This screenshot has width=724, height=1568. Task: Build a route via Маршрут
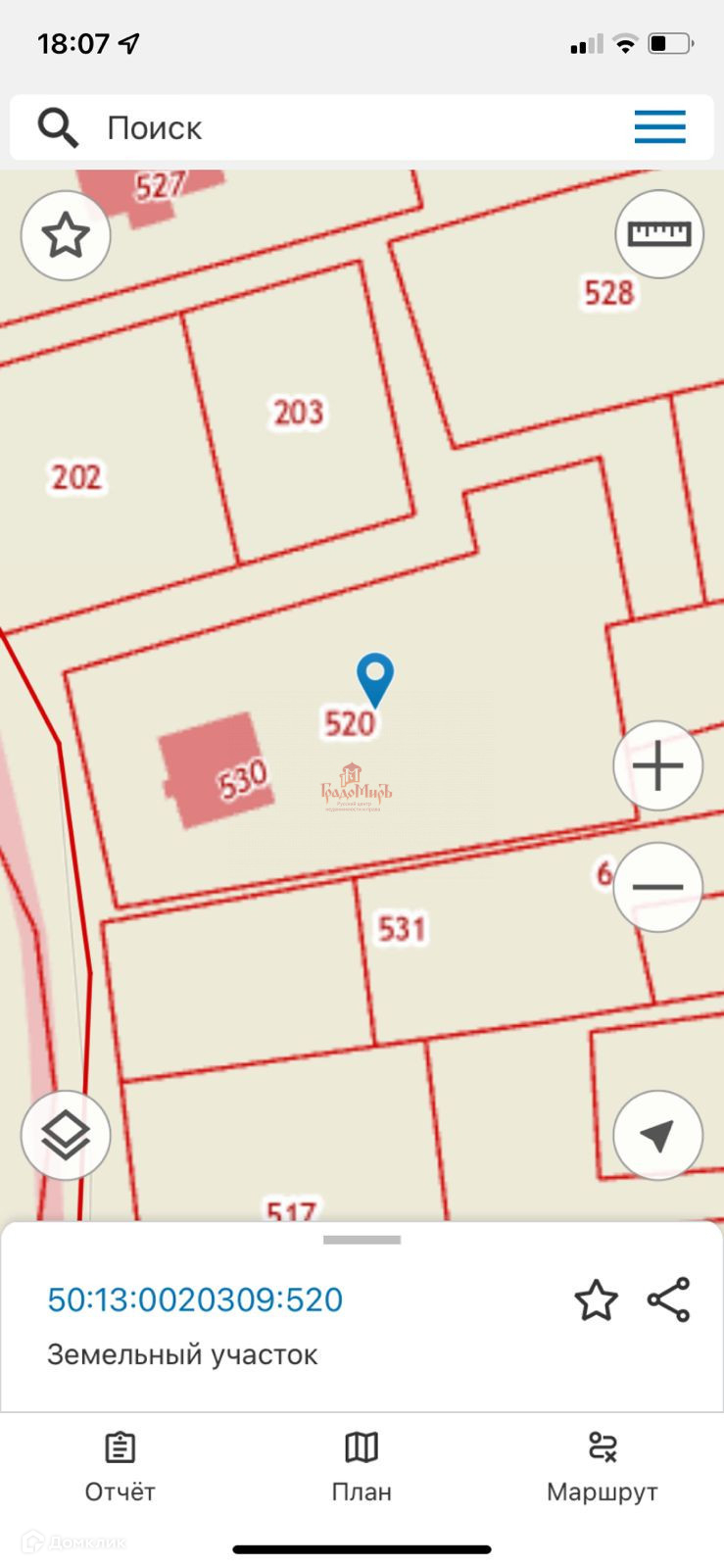[x=602, y=1466]
